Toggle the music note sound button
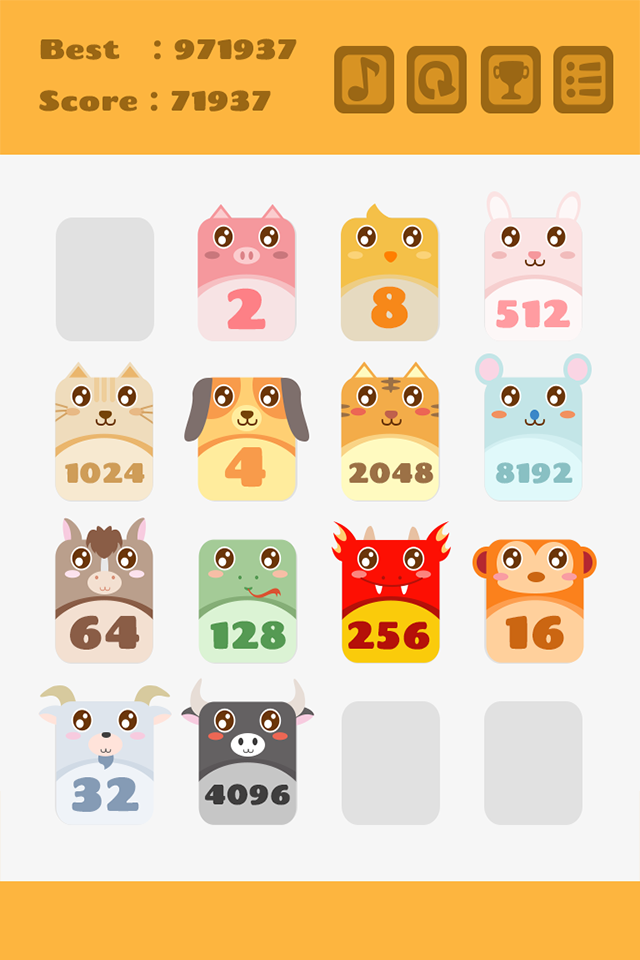Image resolution: width=640 pixels, height=960 pixels. tap(363, 79)
